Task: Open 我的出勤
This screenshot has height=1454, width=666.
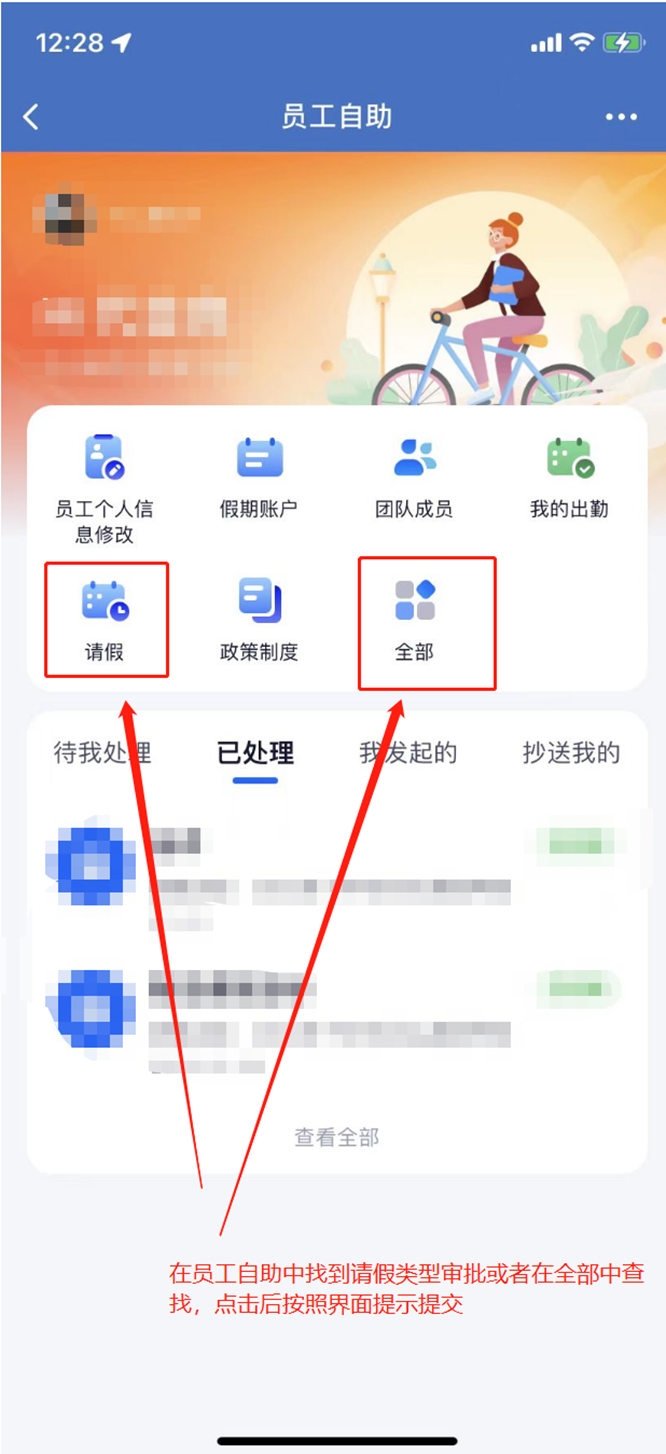Action: coord(569,477)
